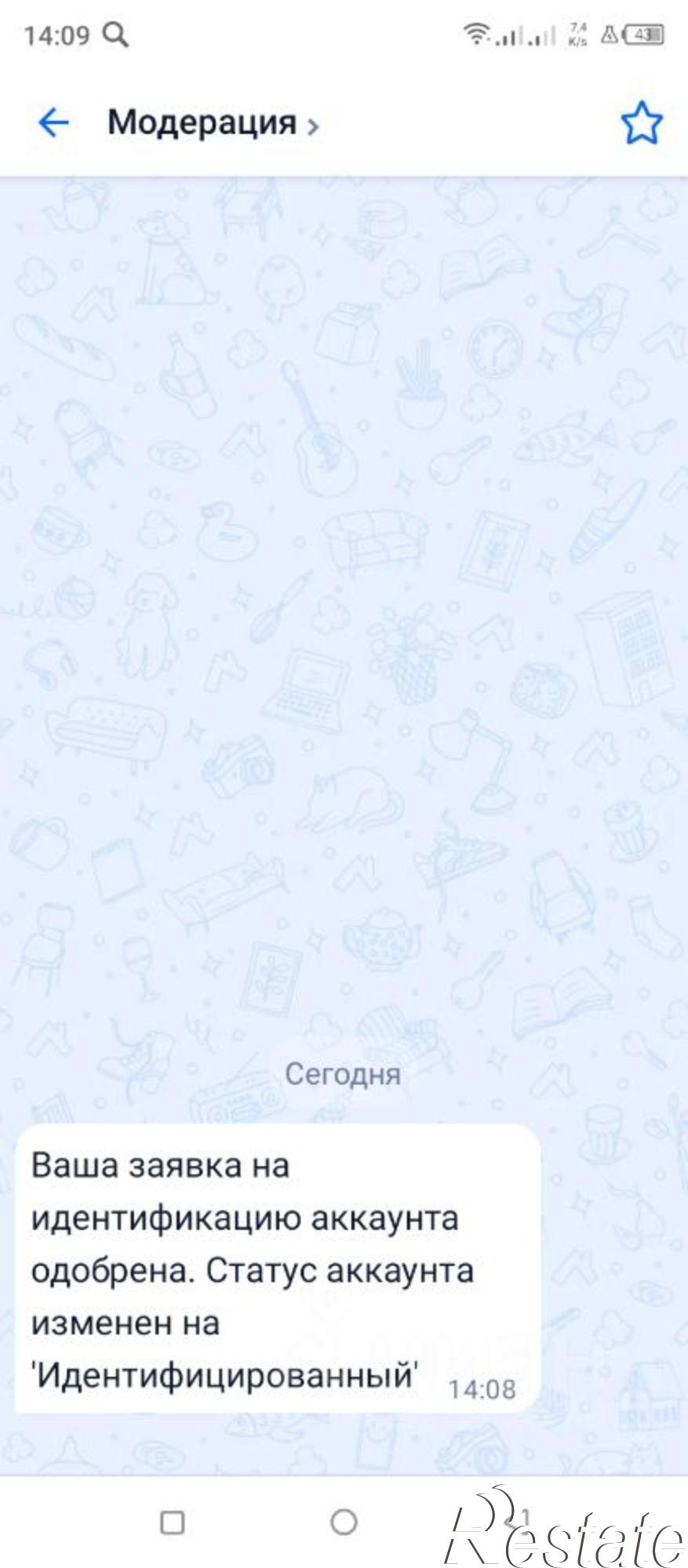Open the Модерация chat details
This screenshot has width=688, height=1568.
(x=212, y=123)
